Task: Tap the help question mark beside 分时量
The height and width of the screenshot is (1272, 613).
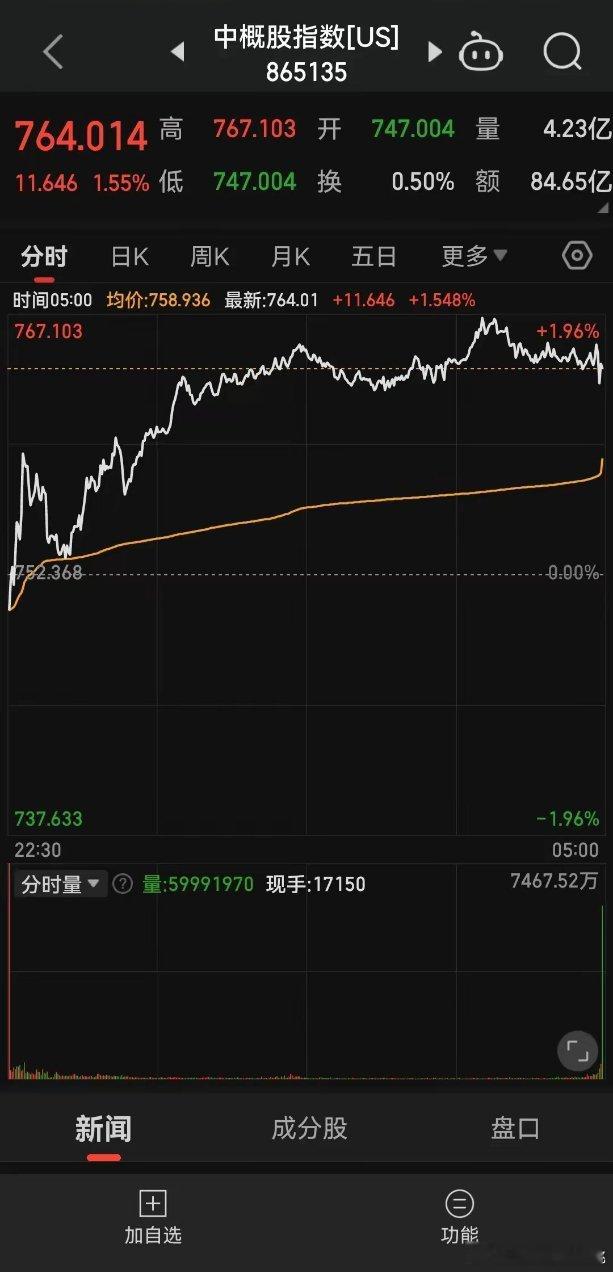Action: [123, 884]
